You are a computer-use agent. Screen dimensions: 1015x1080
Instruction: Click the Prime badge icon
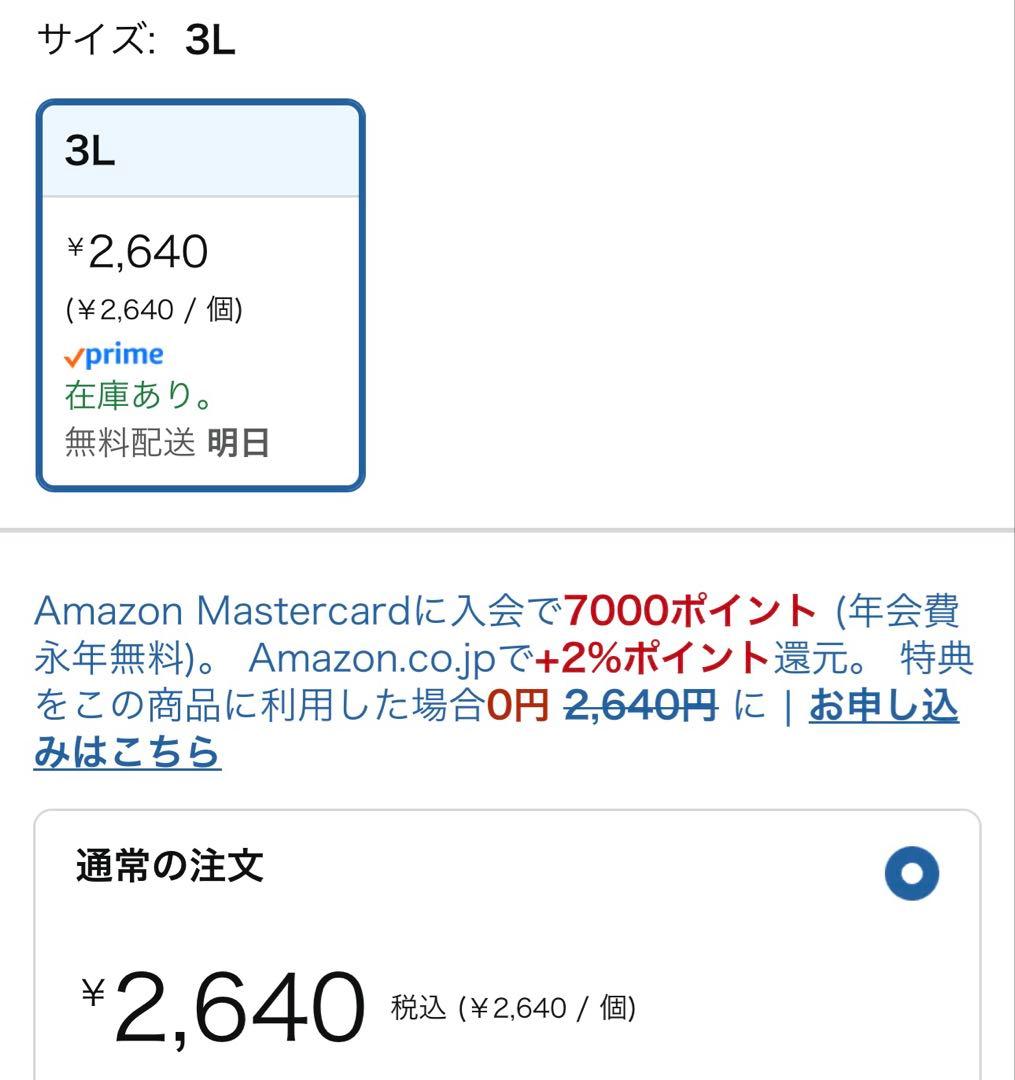113,354
